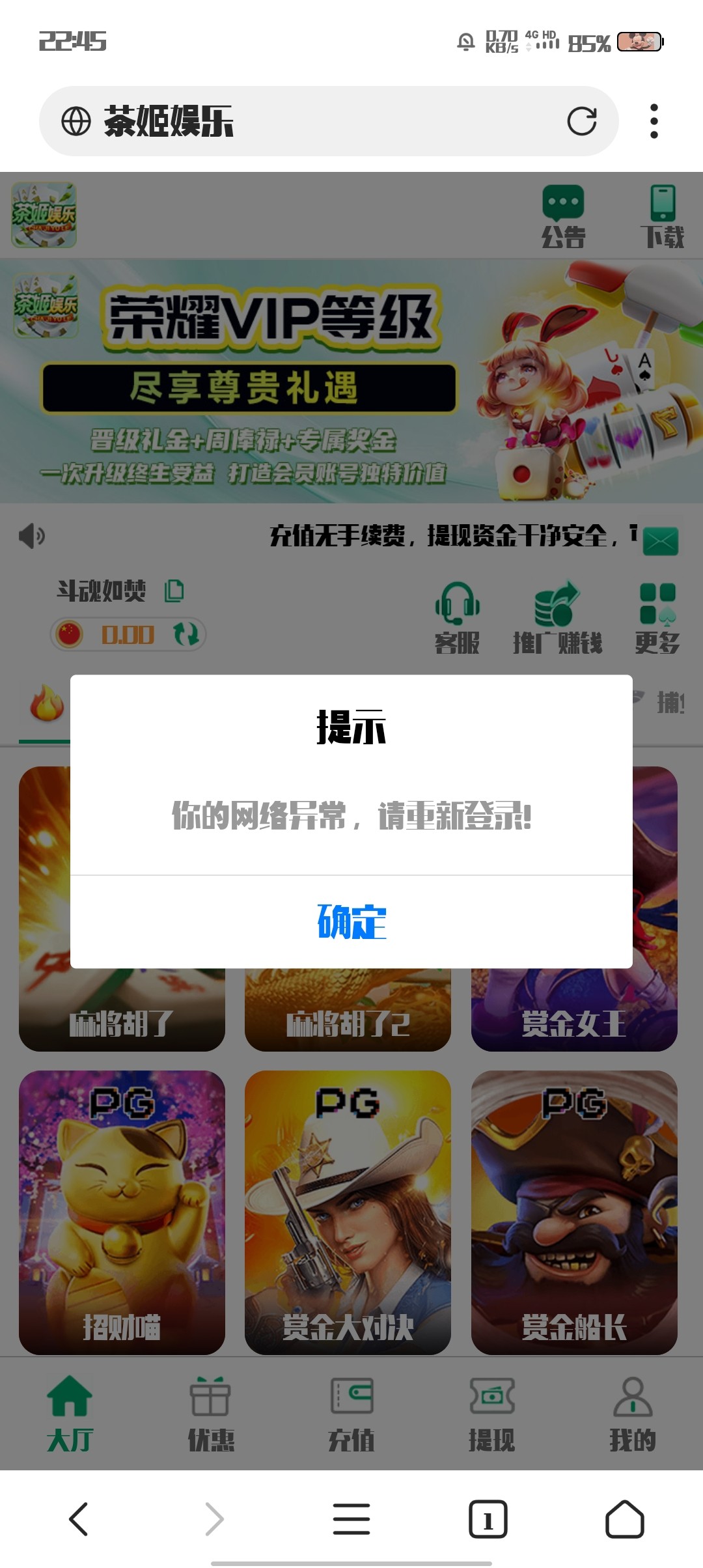This screenshot has width=703, height=1568.
Task: Go back in the browser
Action: [x=79, y=1519]
